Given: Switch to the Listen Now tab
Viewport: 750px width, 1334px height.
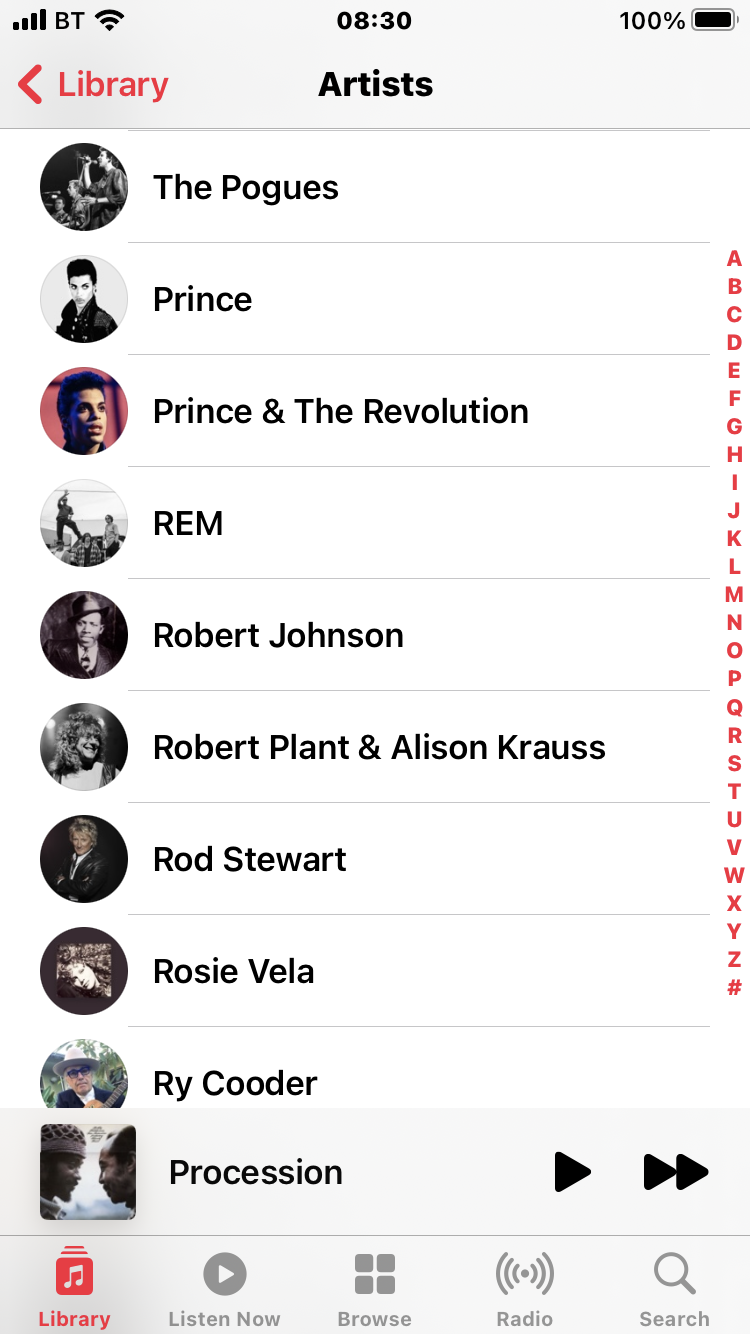Looking at the screenshot, I should (x=224, y=1290).
